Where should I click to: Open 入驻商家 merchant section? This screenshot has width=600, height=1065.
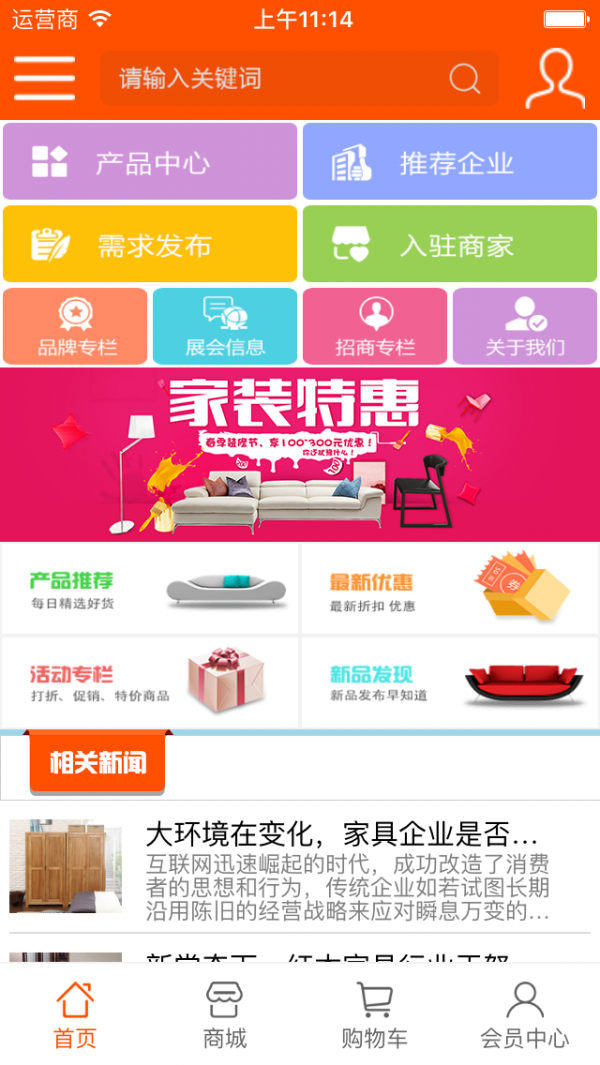tap(450, 244)
